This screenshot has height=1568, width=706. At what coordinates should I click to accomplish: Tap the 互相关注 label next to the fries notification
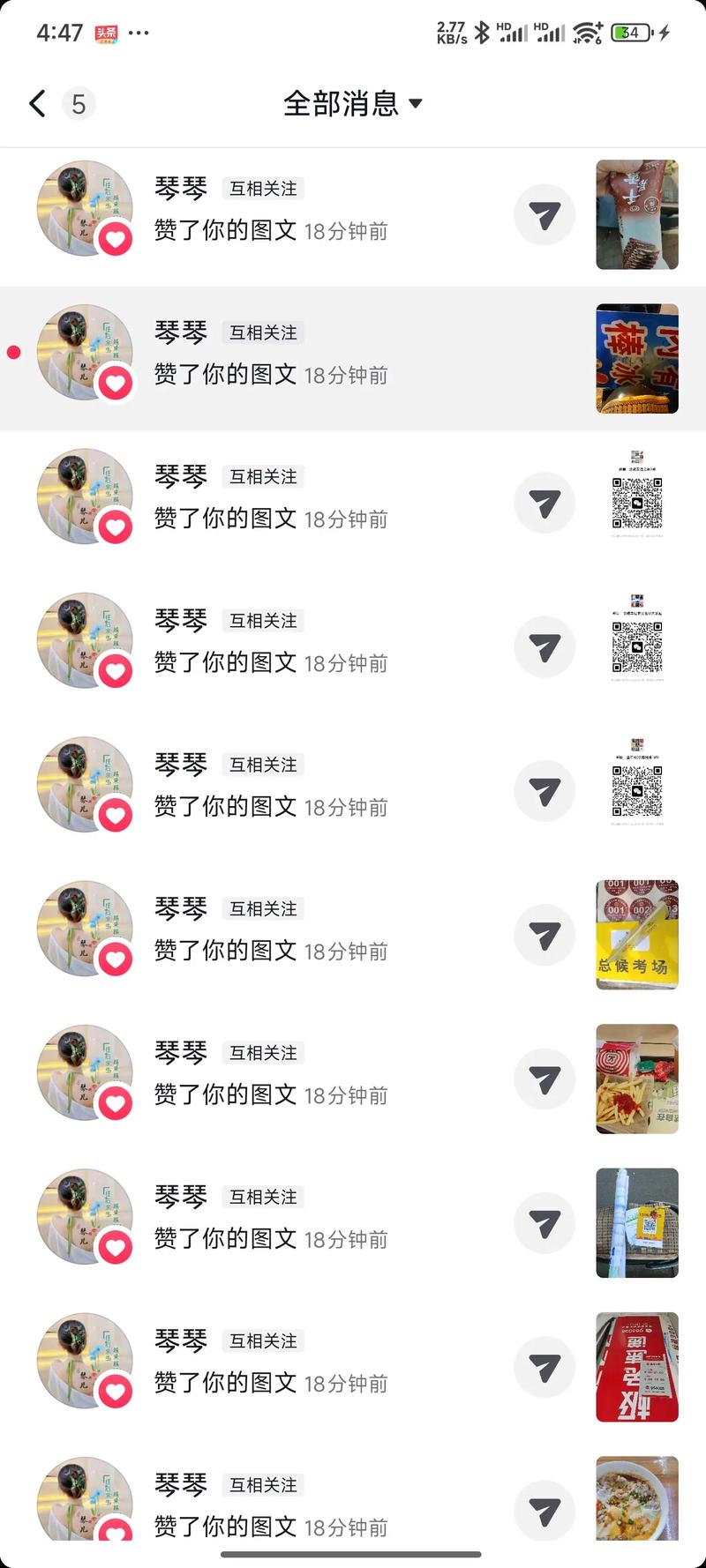click(262, 1053)
